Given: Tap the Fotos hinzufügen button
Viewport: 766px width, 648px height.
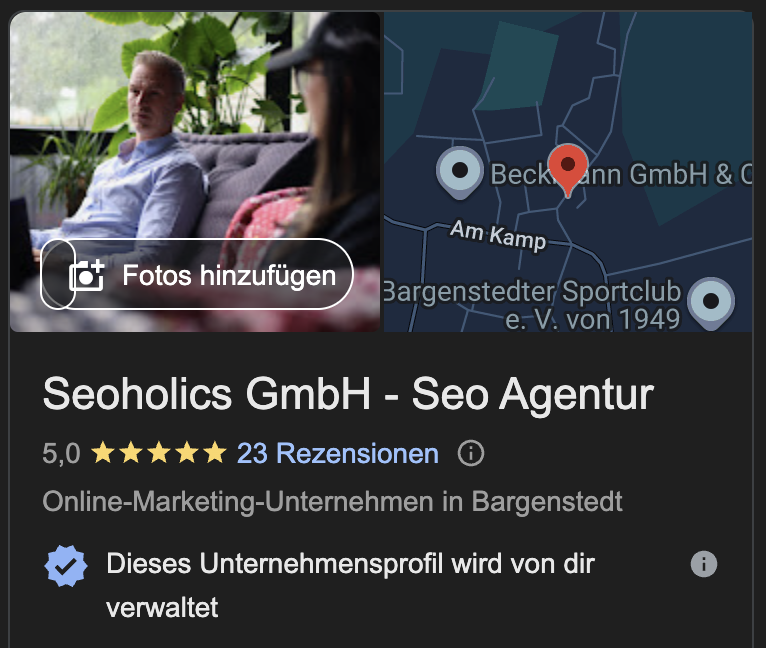Looking at the screenshot, I should (197, 275).
